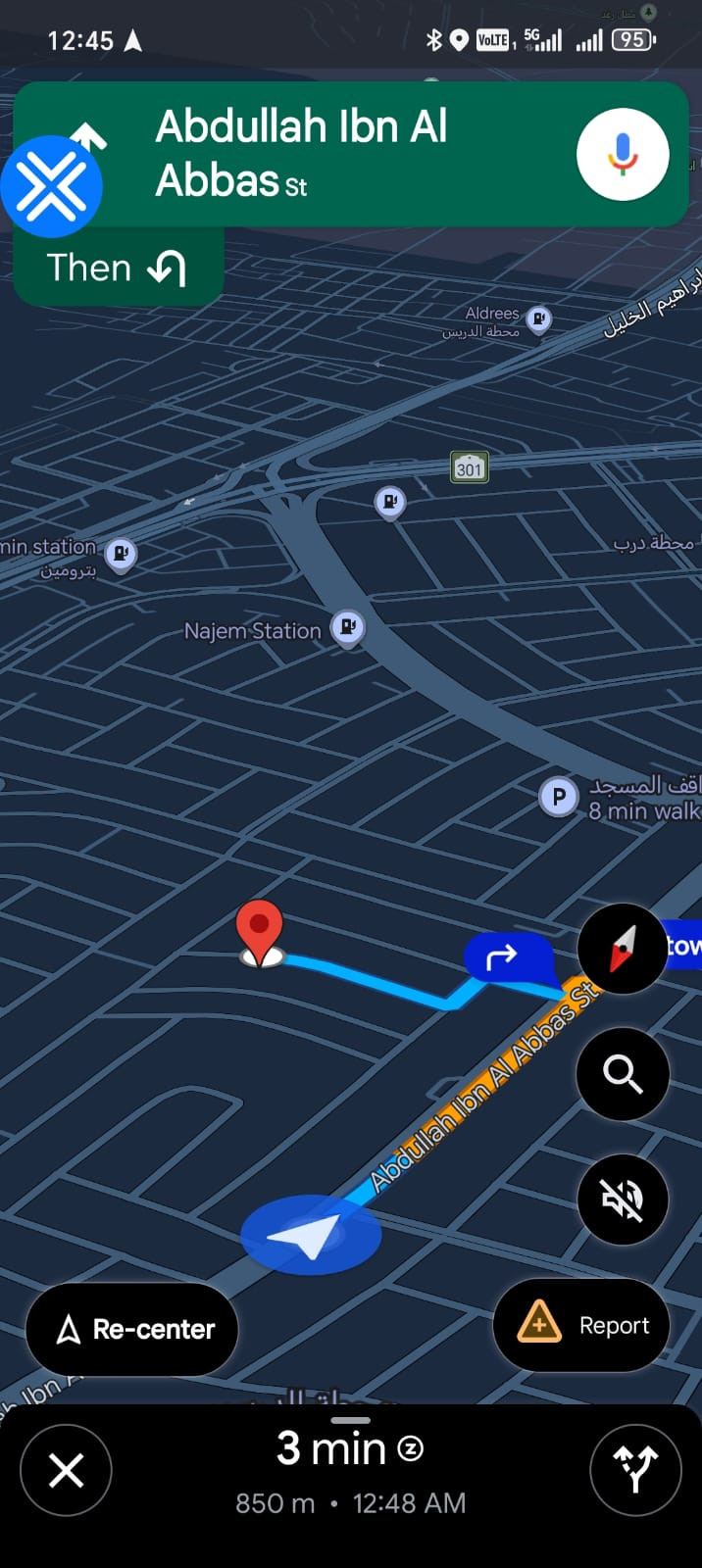Tap the blue floating X overlay icon

pyautogui.click(x=52, y=186)
